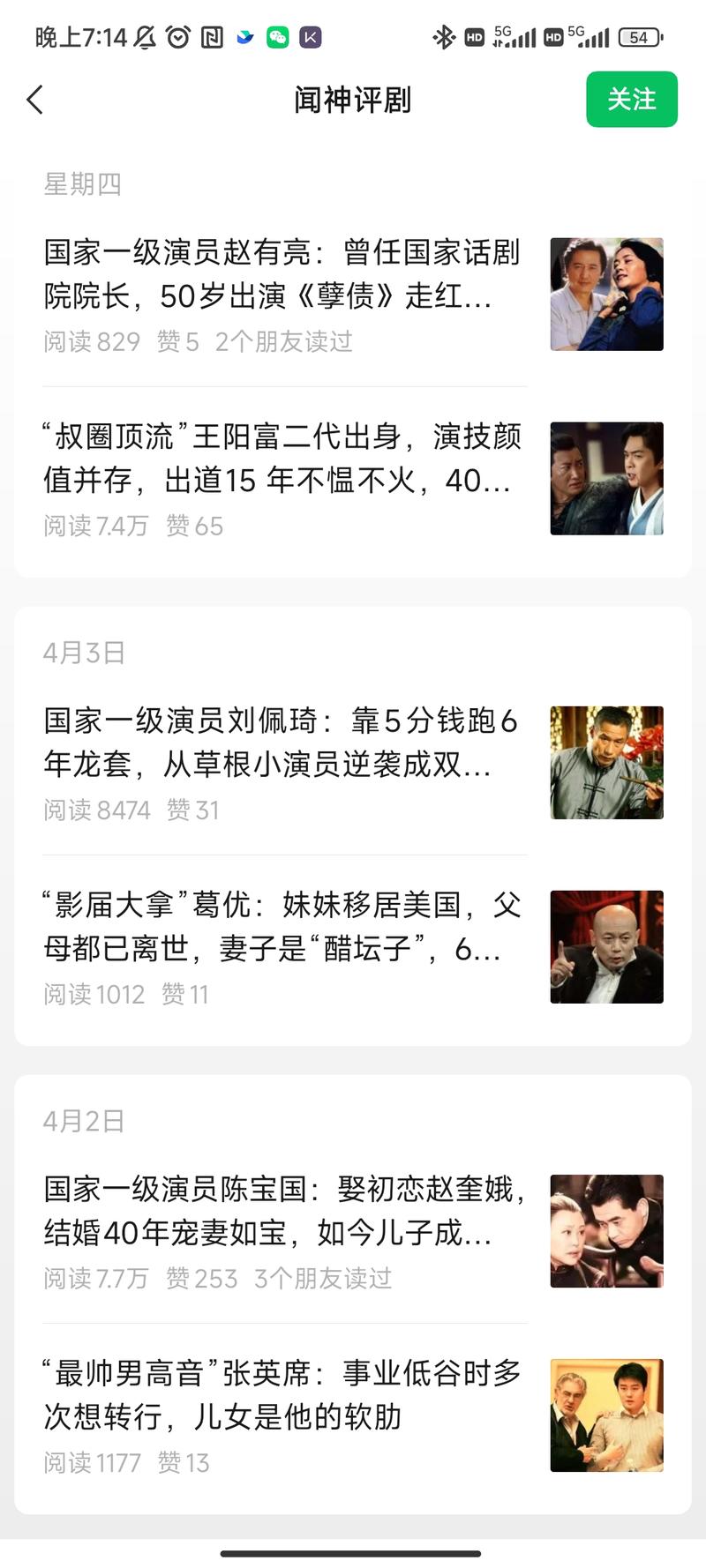Tap 3个朋友读过 under the 陈宝国 article
This screenshot has width=706, height=1568.
click(x=325, y=1279)
